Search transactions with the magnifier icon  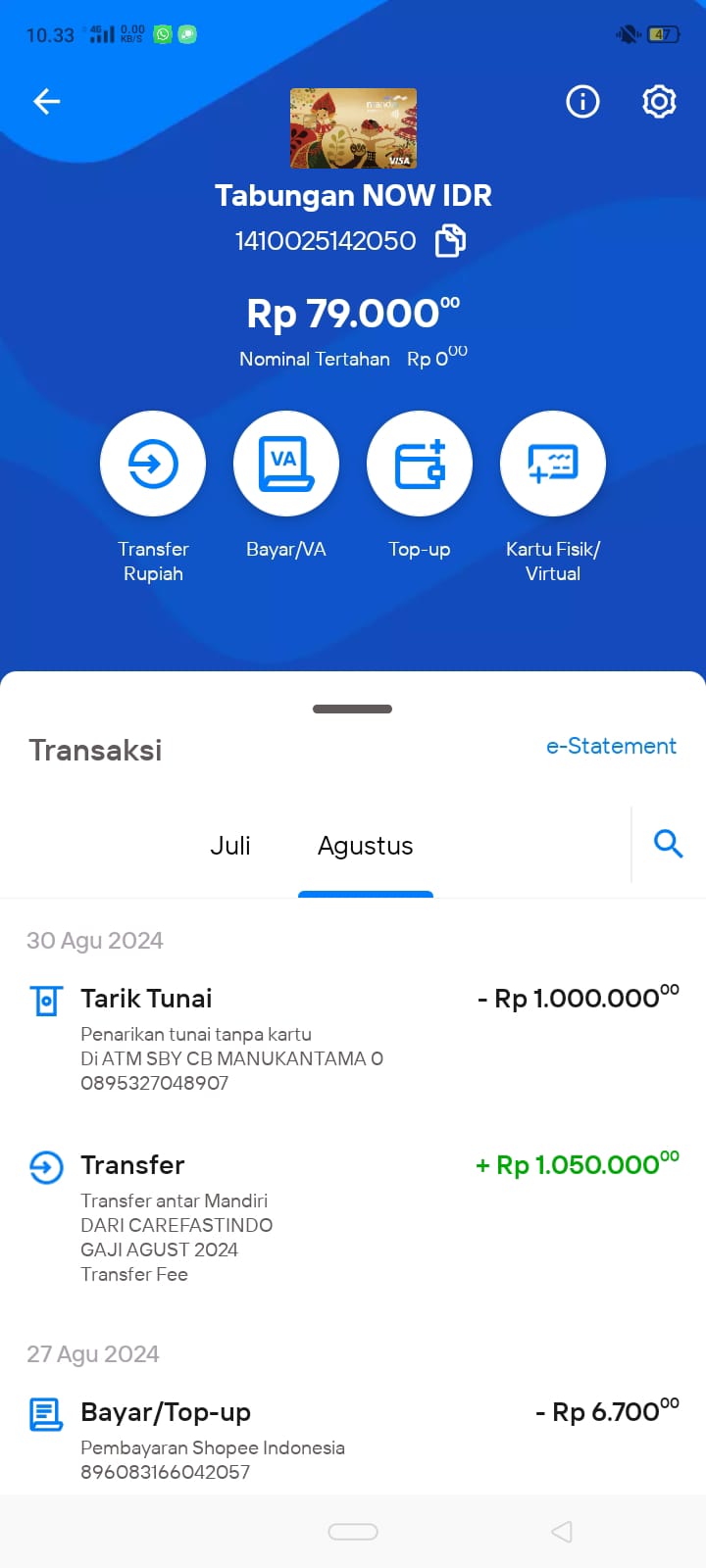[x=668, y=843]
